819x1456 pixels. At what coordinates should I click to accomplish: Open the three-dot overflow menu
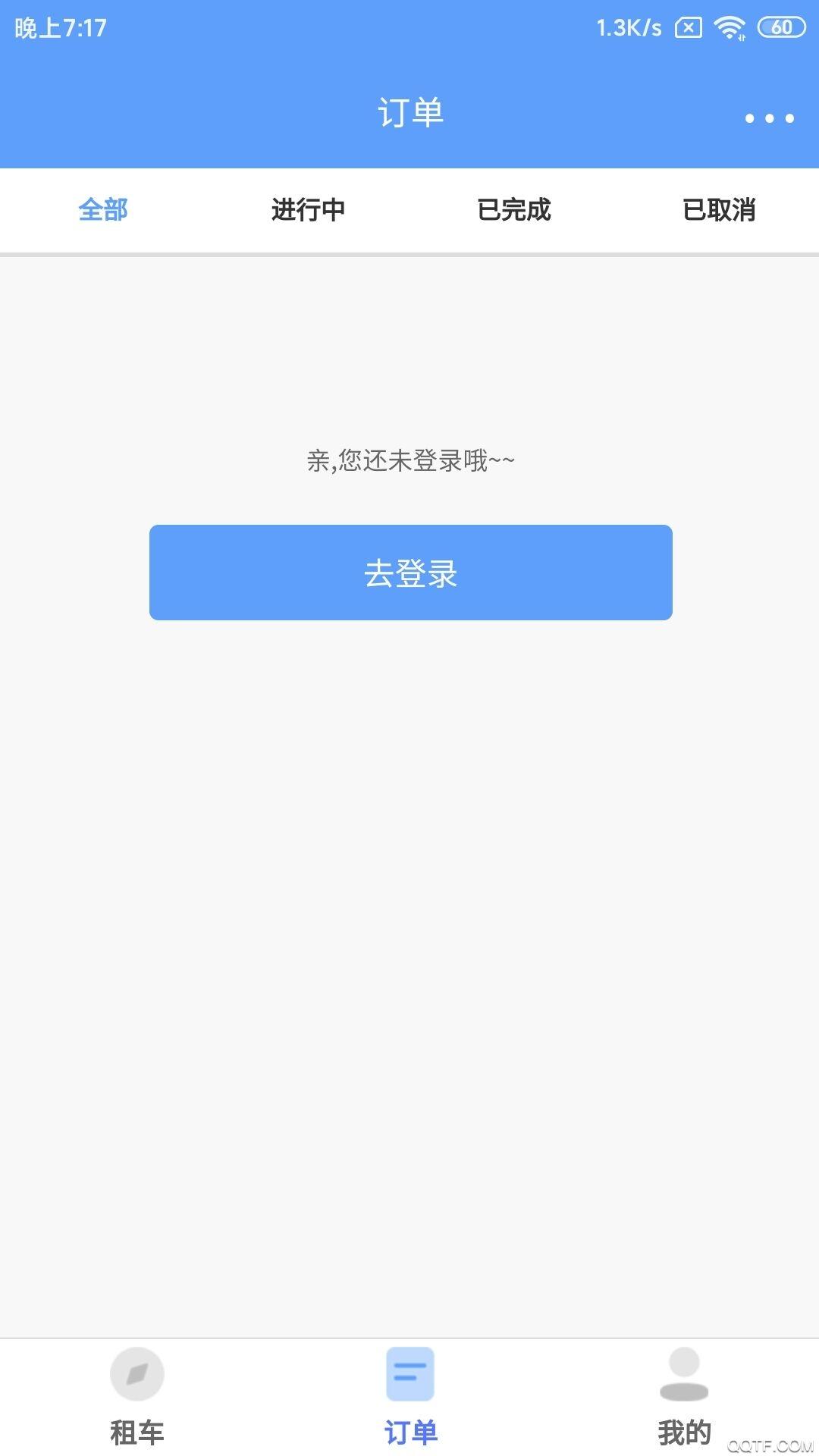coord(769,118)
